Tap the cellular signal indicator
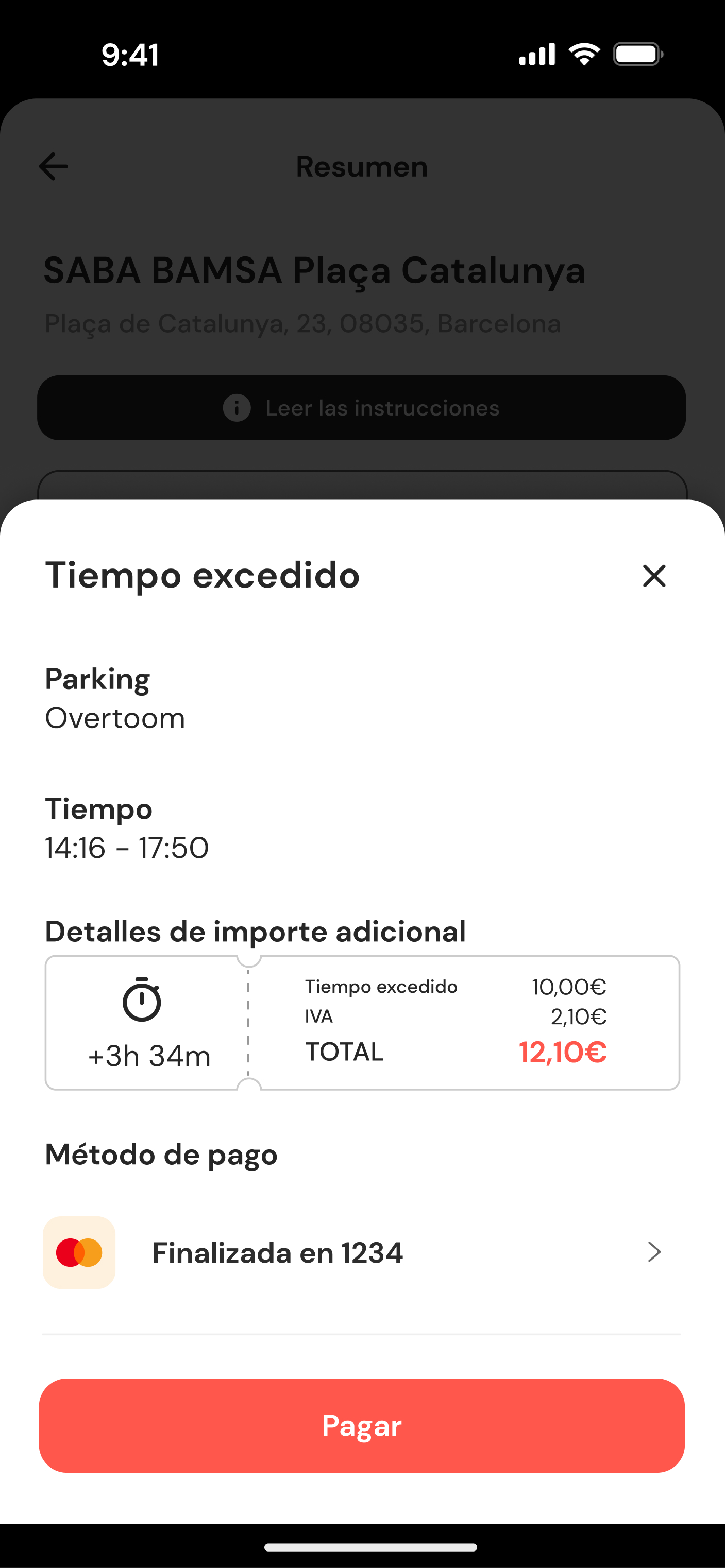 tap(536, 54)
